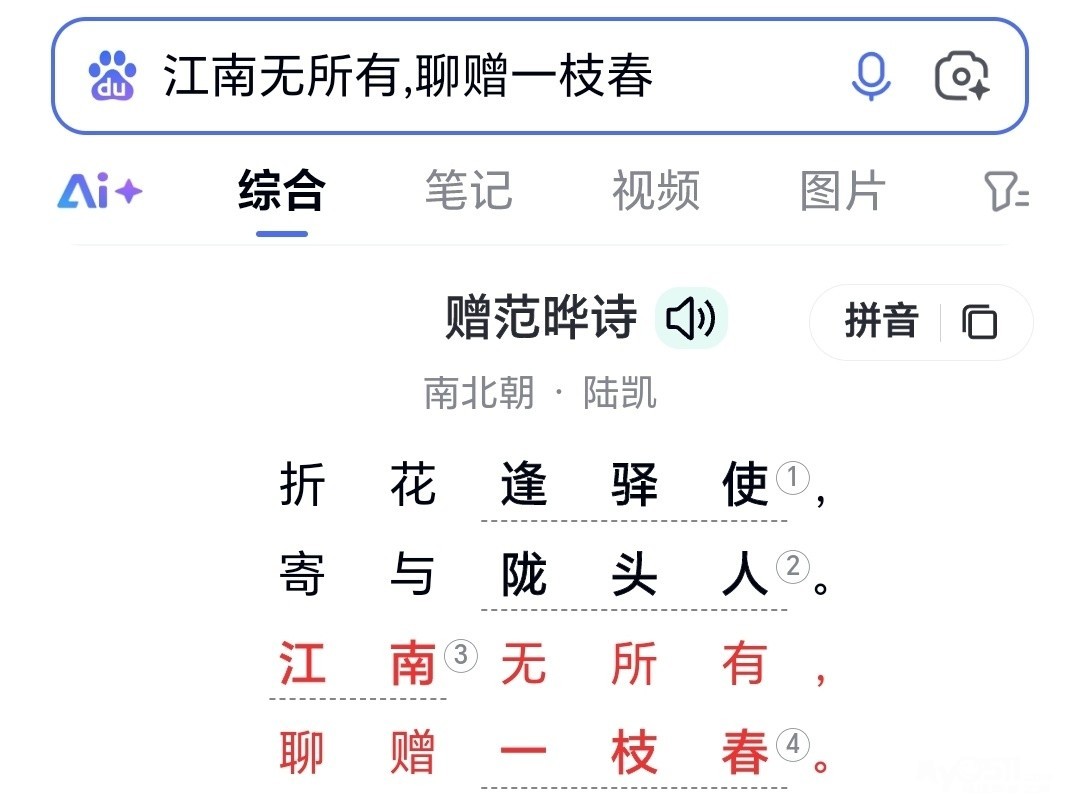Open camera image search

962,76
